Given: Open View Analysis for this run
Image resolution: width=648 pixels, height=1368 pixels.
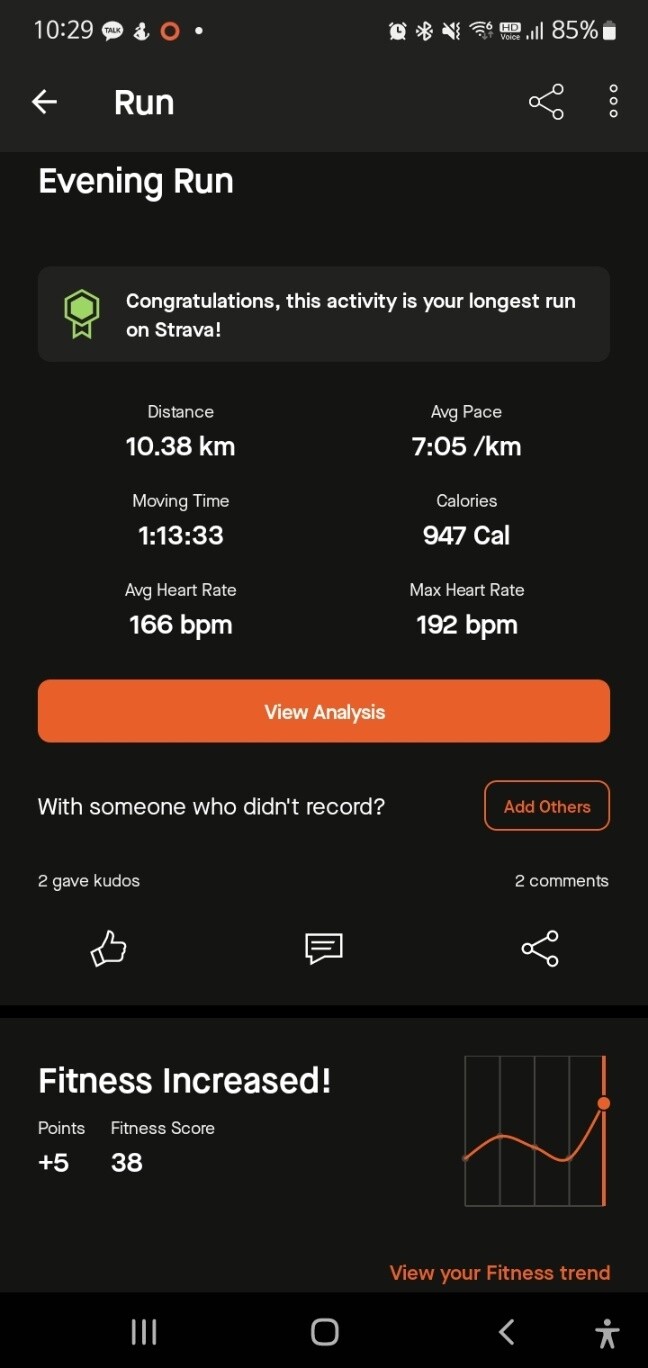Looking at the screenshot, I should tap(324, 712).
